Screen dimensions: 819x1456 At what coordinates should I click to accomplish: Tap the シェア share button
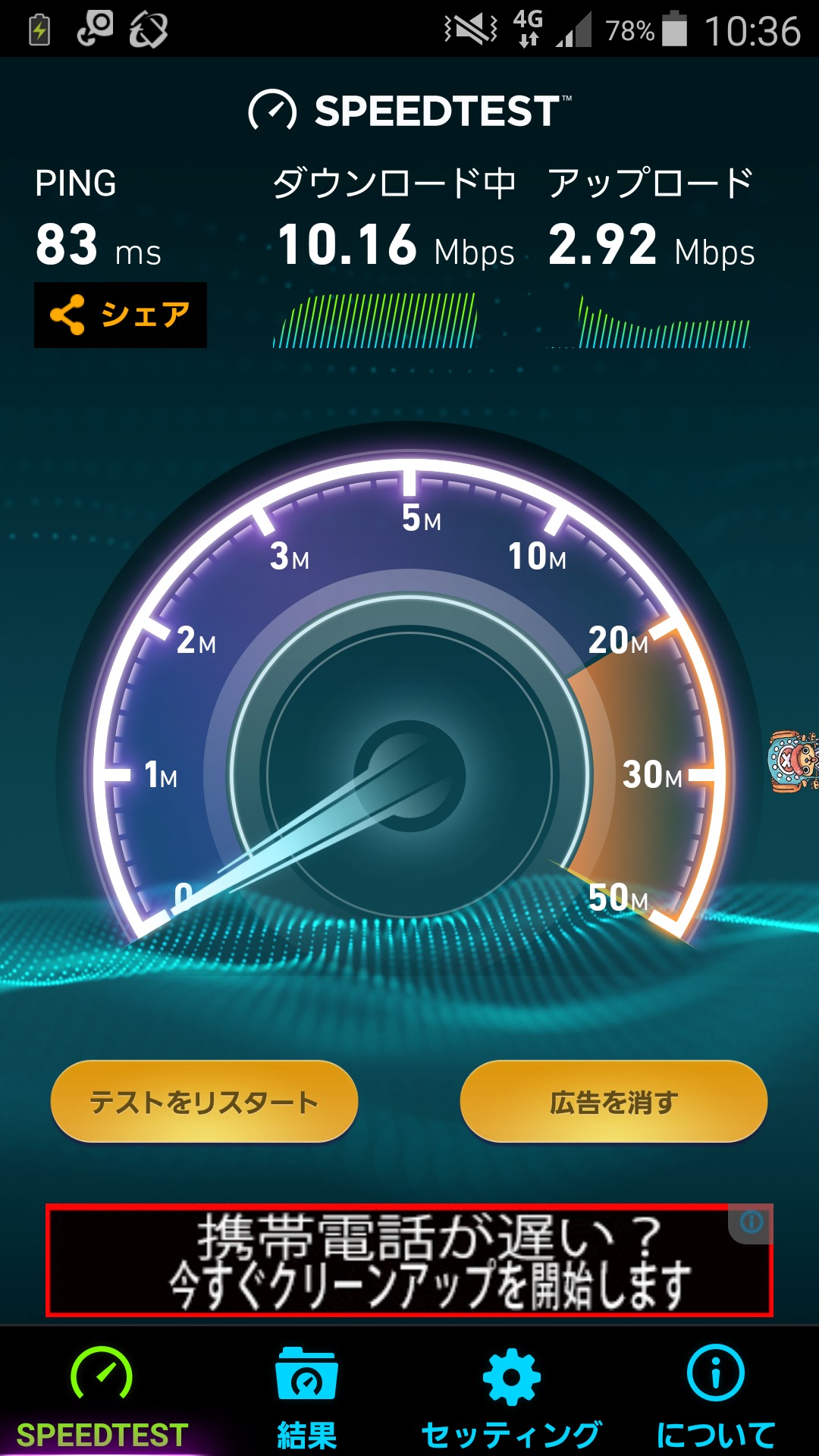121,315
